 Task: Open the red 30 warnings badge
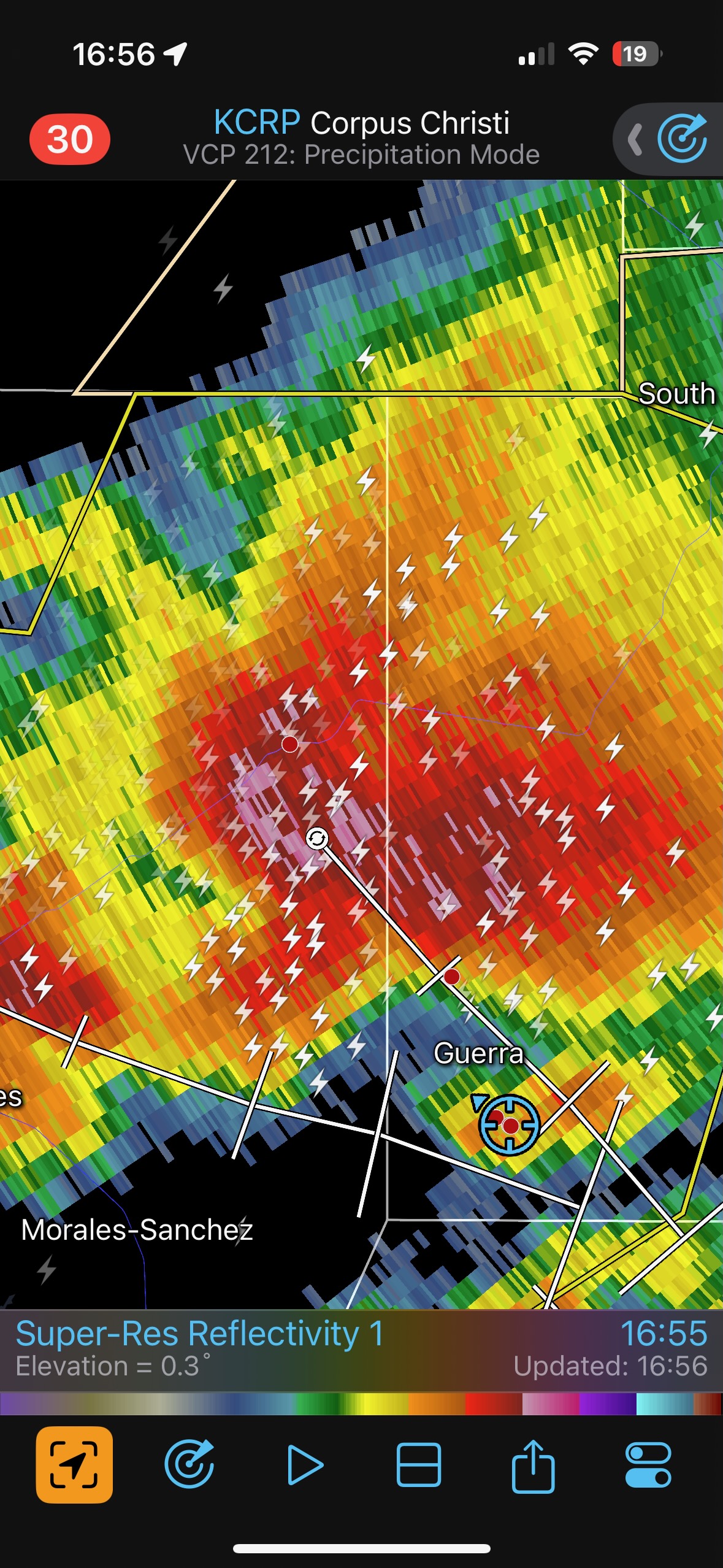point(70,139)
